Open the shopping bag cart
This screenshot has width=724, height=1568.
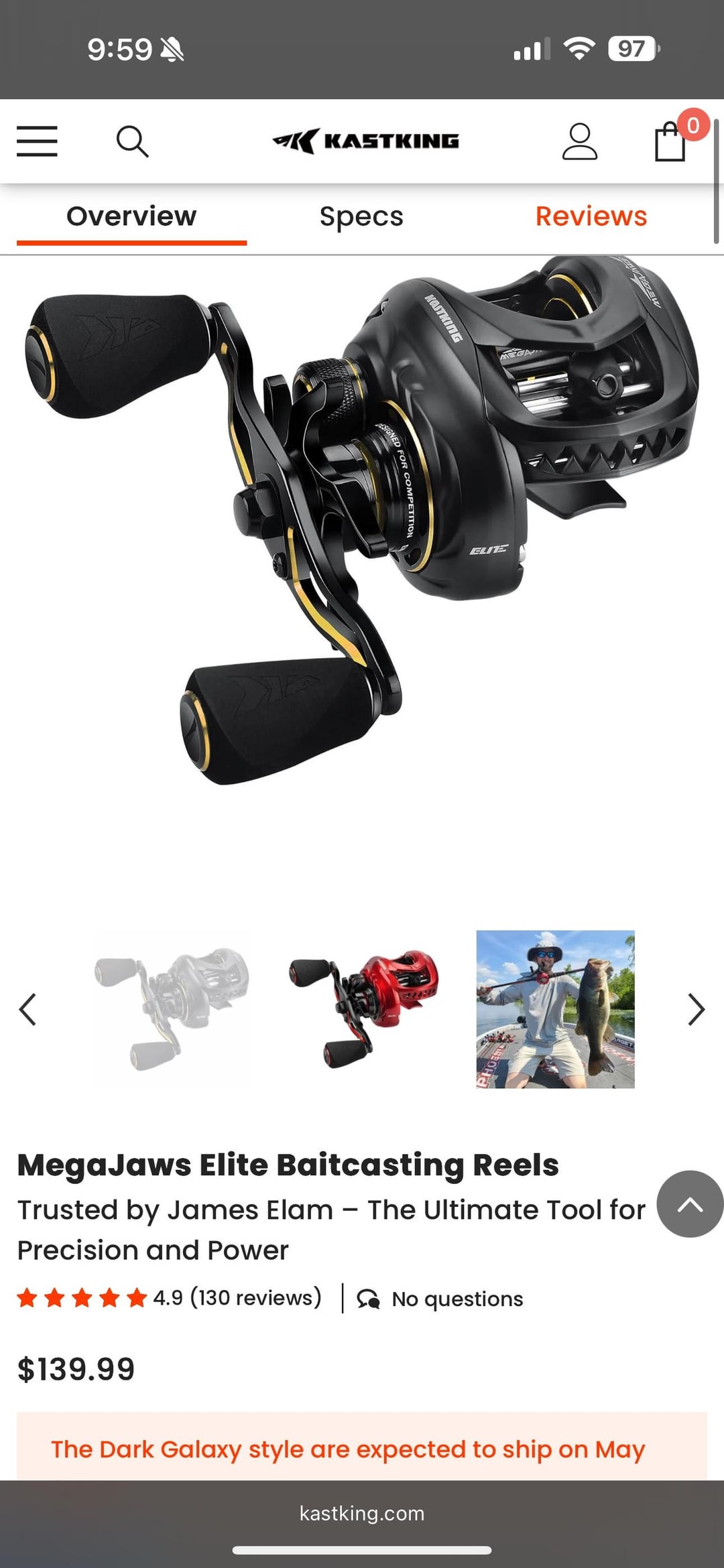(x=670, y=141)
